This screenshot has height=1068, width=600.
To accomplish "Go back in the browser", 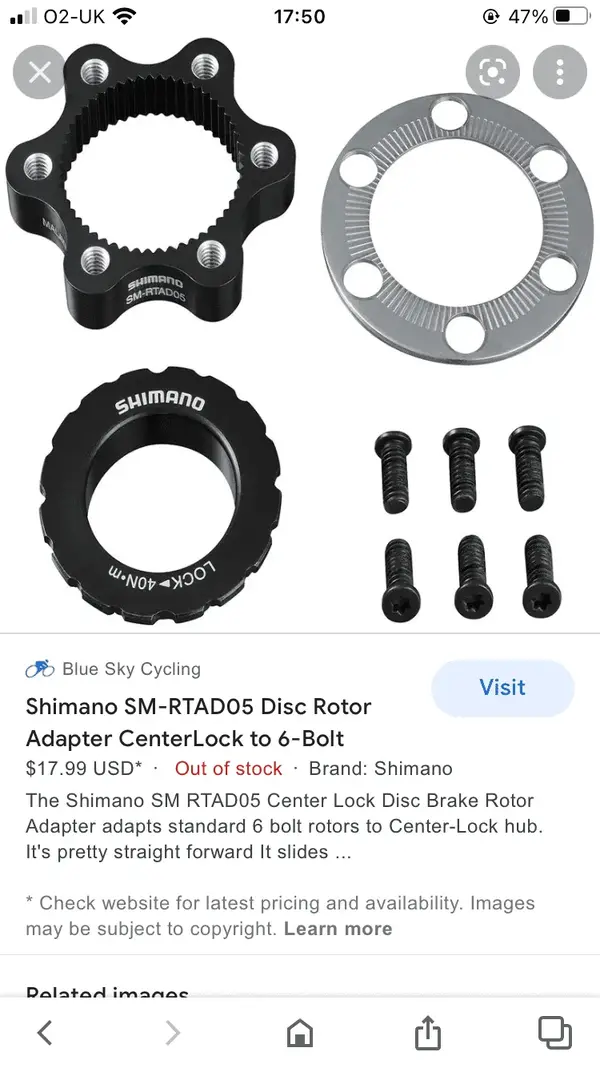I will coord(44,1031).
